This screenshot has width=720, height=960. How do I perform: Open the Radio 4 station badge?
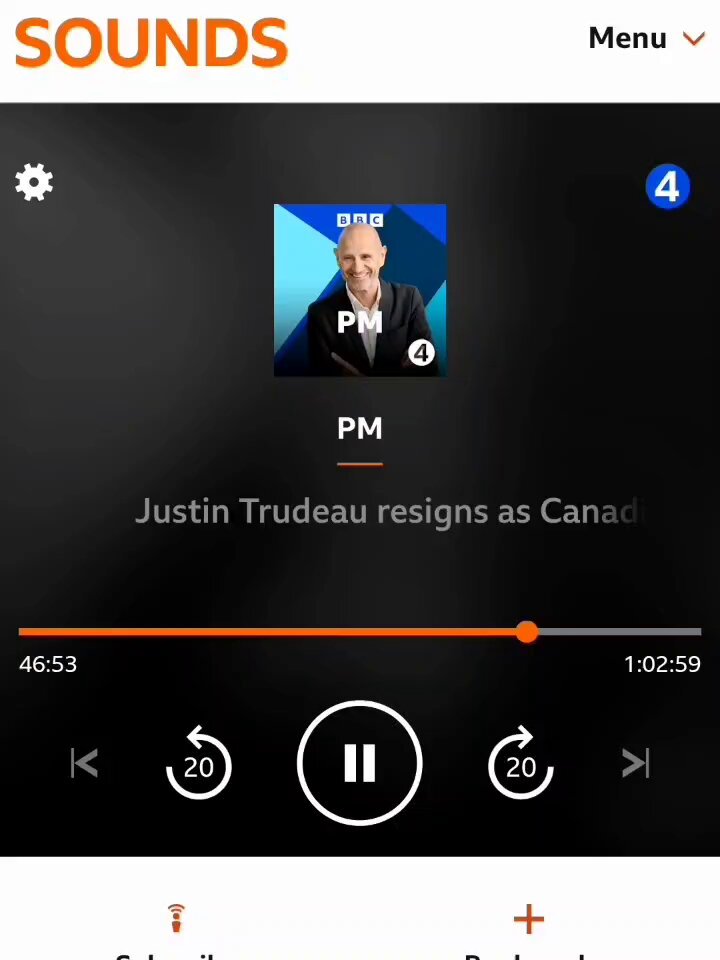pos(667,187)
